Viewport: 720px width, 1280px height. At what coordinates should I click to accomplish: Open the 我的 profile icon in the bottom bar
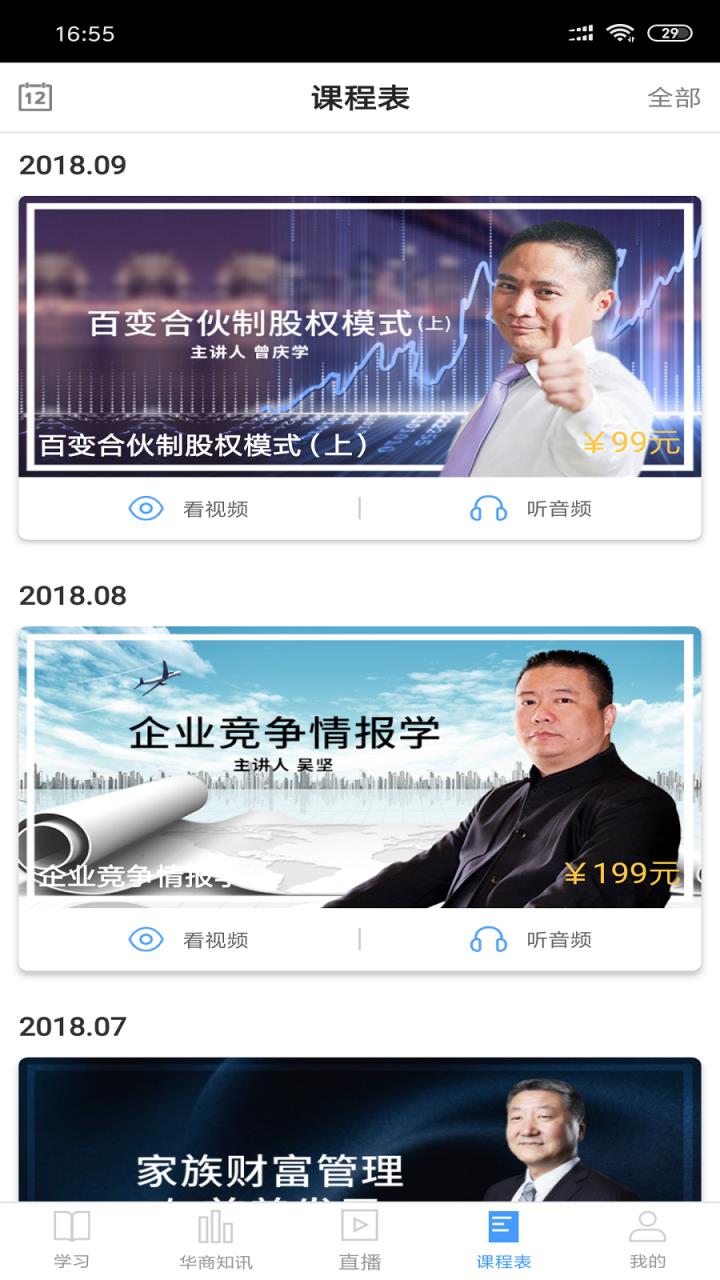(648, 1240)
